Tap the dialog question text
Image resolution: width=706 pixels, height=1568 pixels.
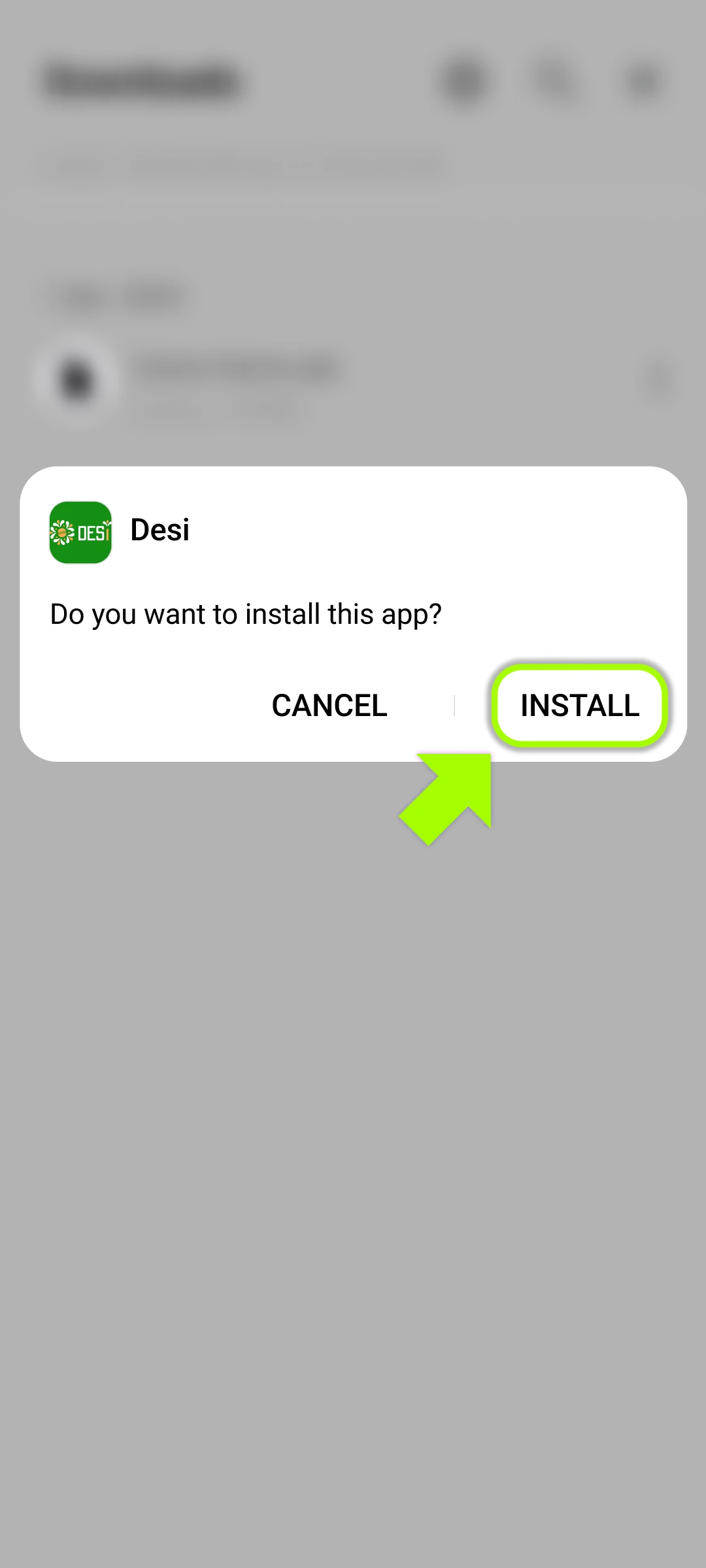point(245,613)
